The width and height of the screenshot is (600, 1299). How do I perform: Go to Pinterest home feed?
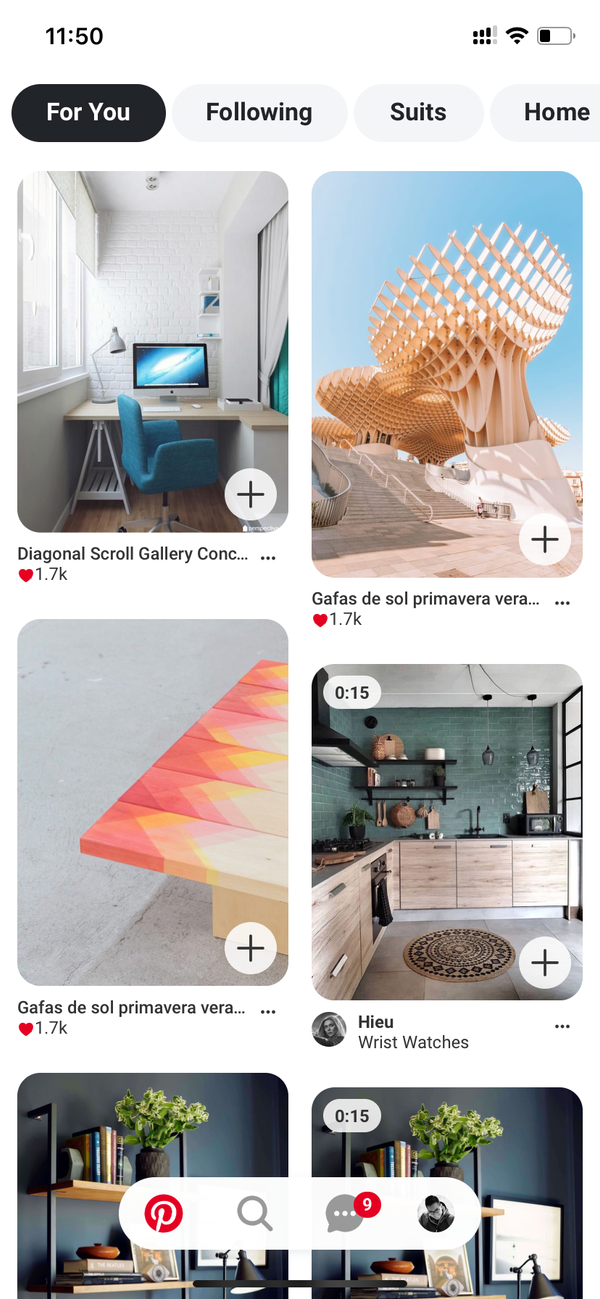pyautogui.click(x=163, y=1214)
